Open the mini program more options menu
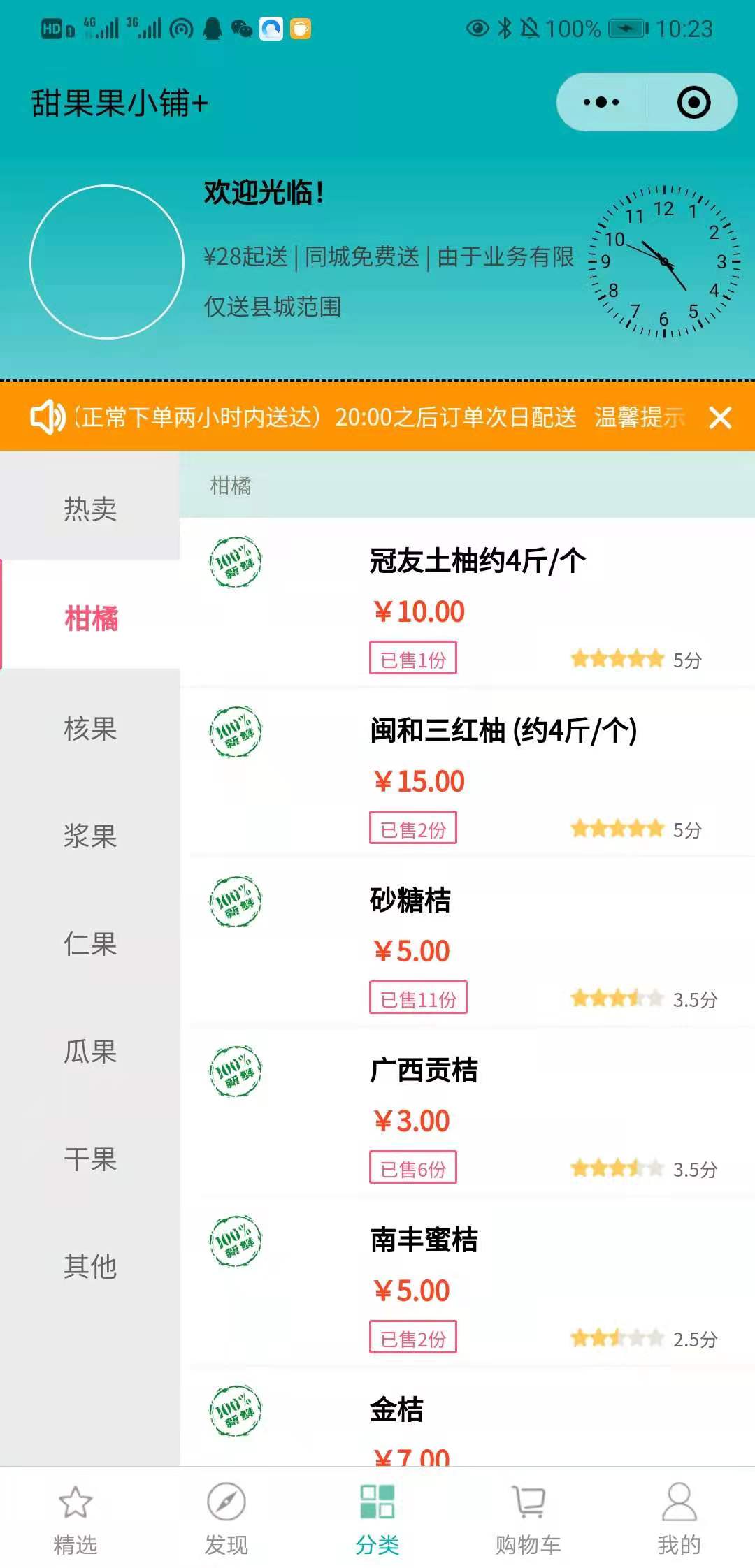Screen dimensions: 755x1568 click(x=601, y=103)
